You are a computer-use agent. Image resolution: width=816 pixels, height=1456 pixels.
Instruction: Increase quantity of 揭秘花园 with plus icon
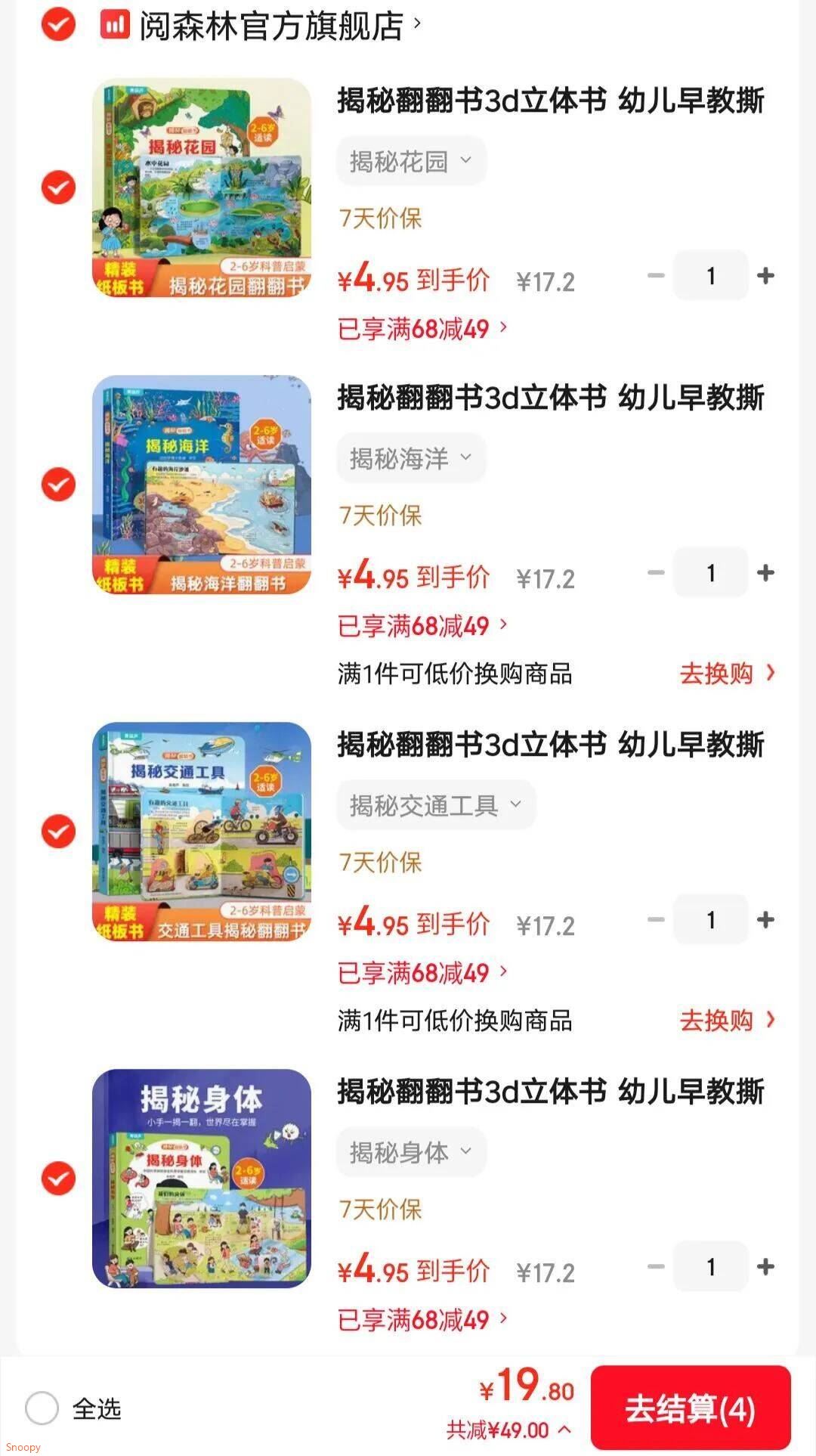pos(766,275)
